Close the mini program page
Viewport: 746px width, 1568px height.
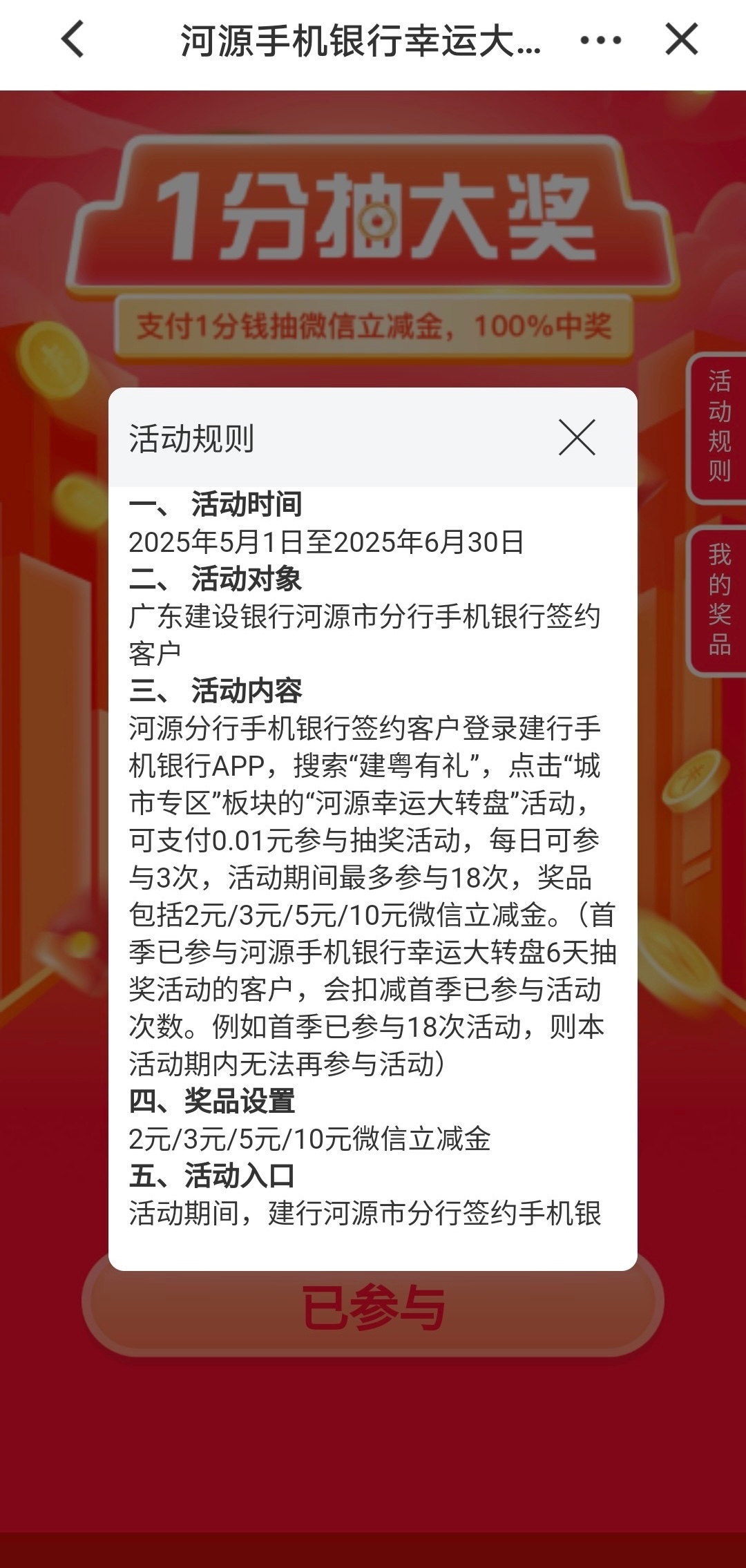(681, 39)
